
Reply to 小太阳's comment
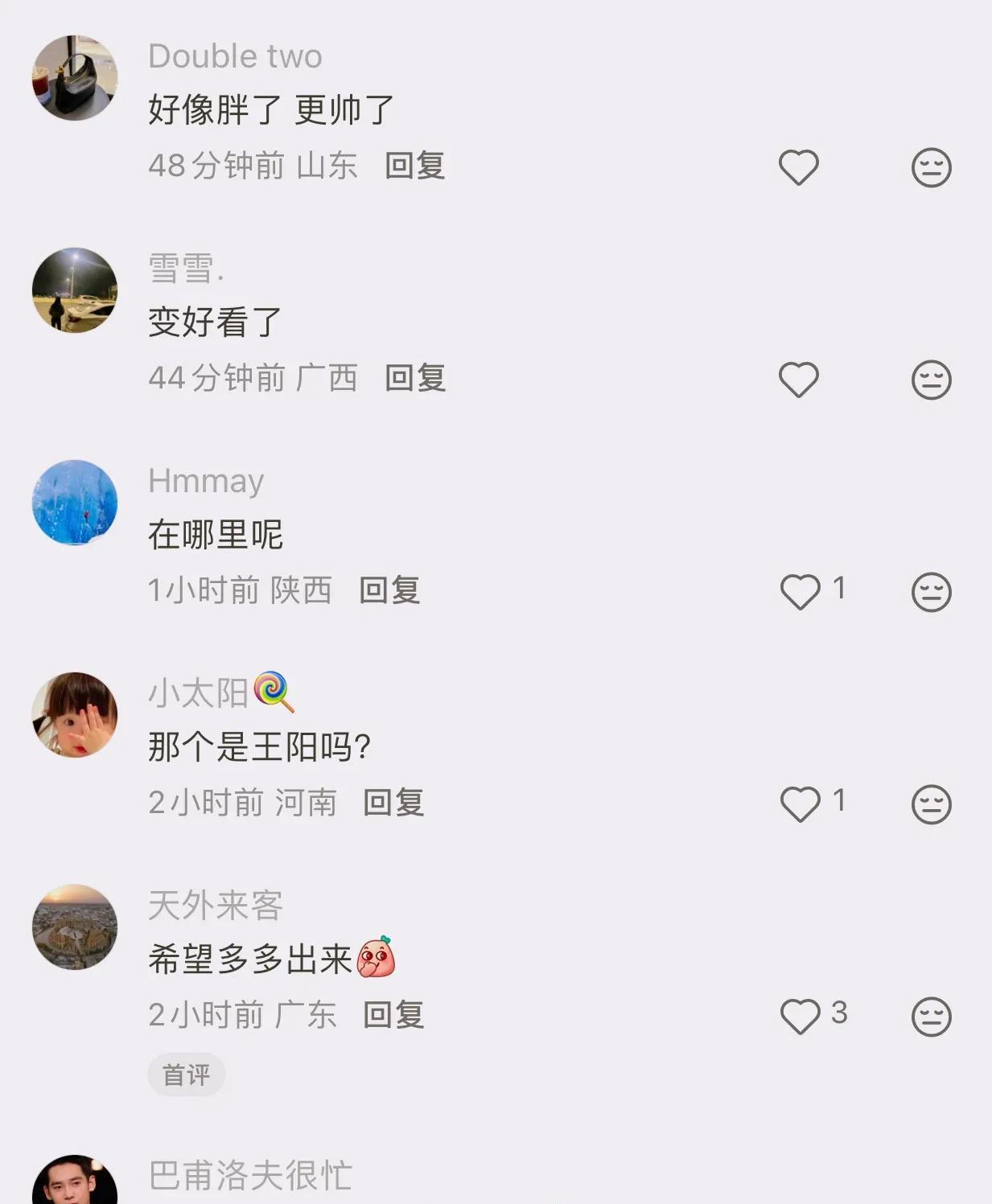point(393,803)
